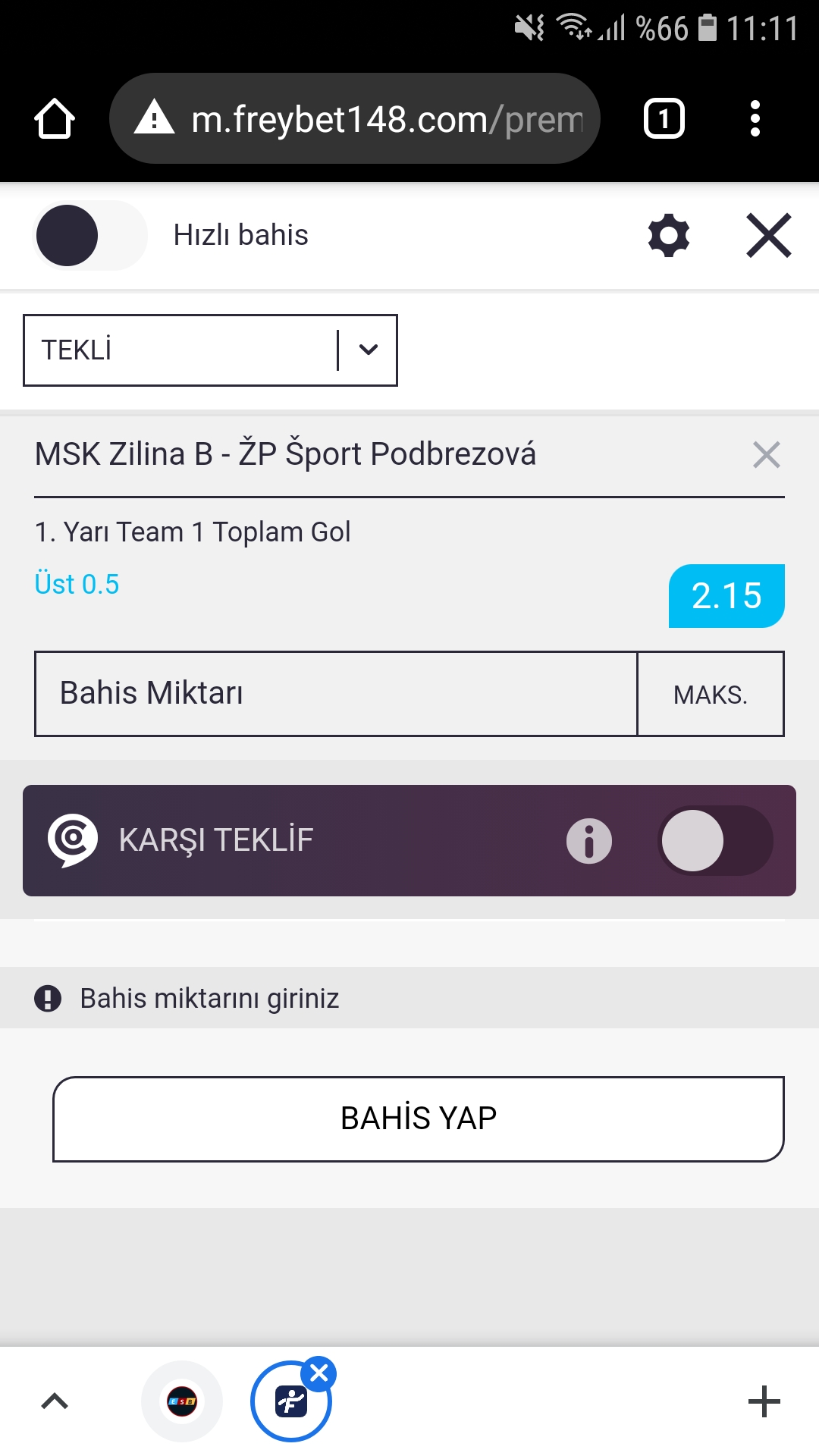
Task: Tap the m.freybet148.com address bar
Action: (355, 118)
